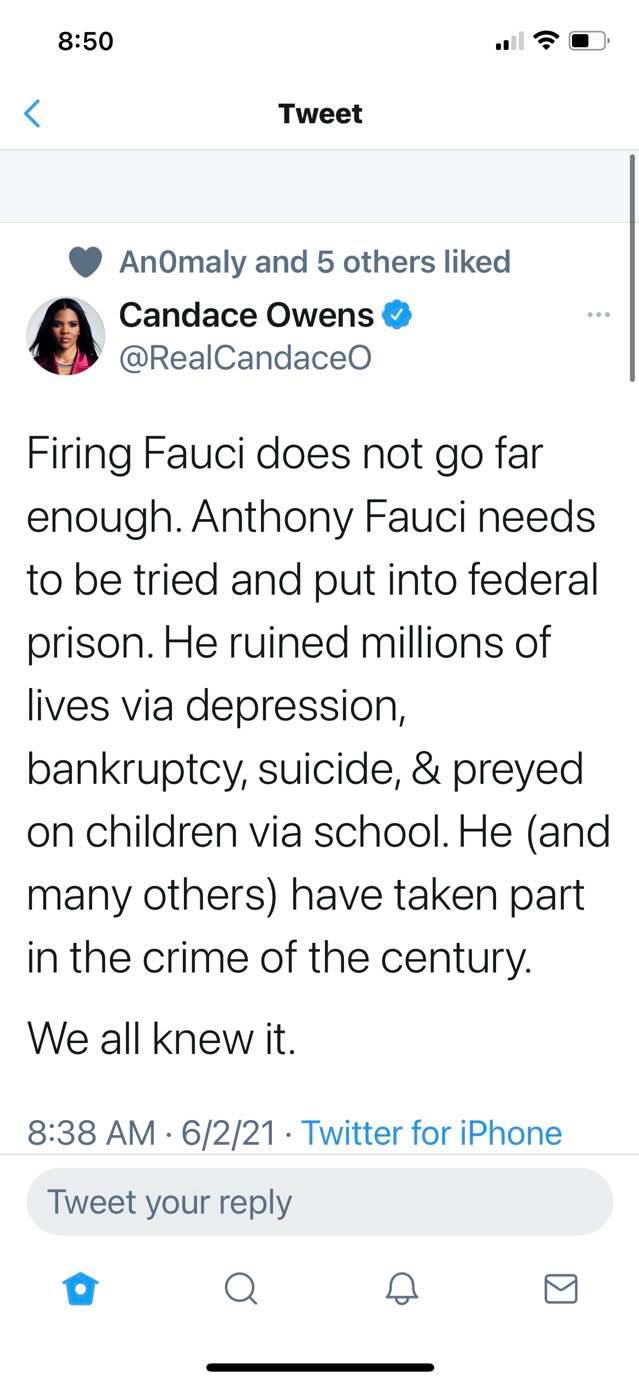Image resolution: width=639 pixels, height=1385 pixels.
Task: Open the Messages envelope tab
Action: point(561,1289)
